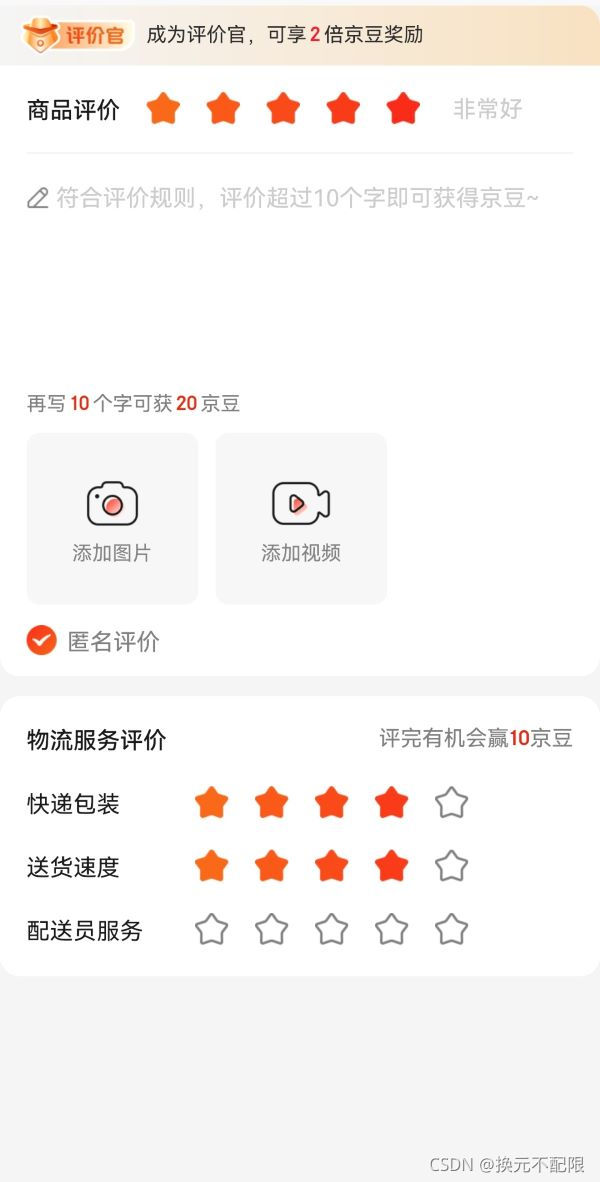Set 送货速度 to one star

211,866
